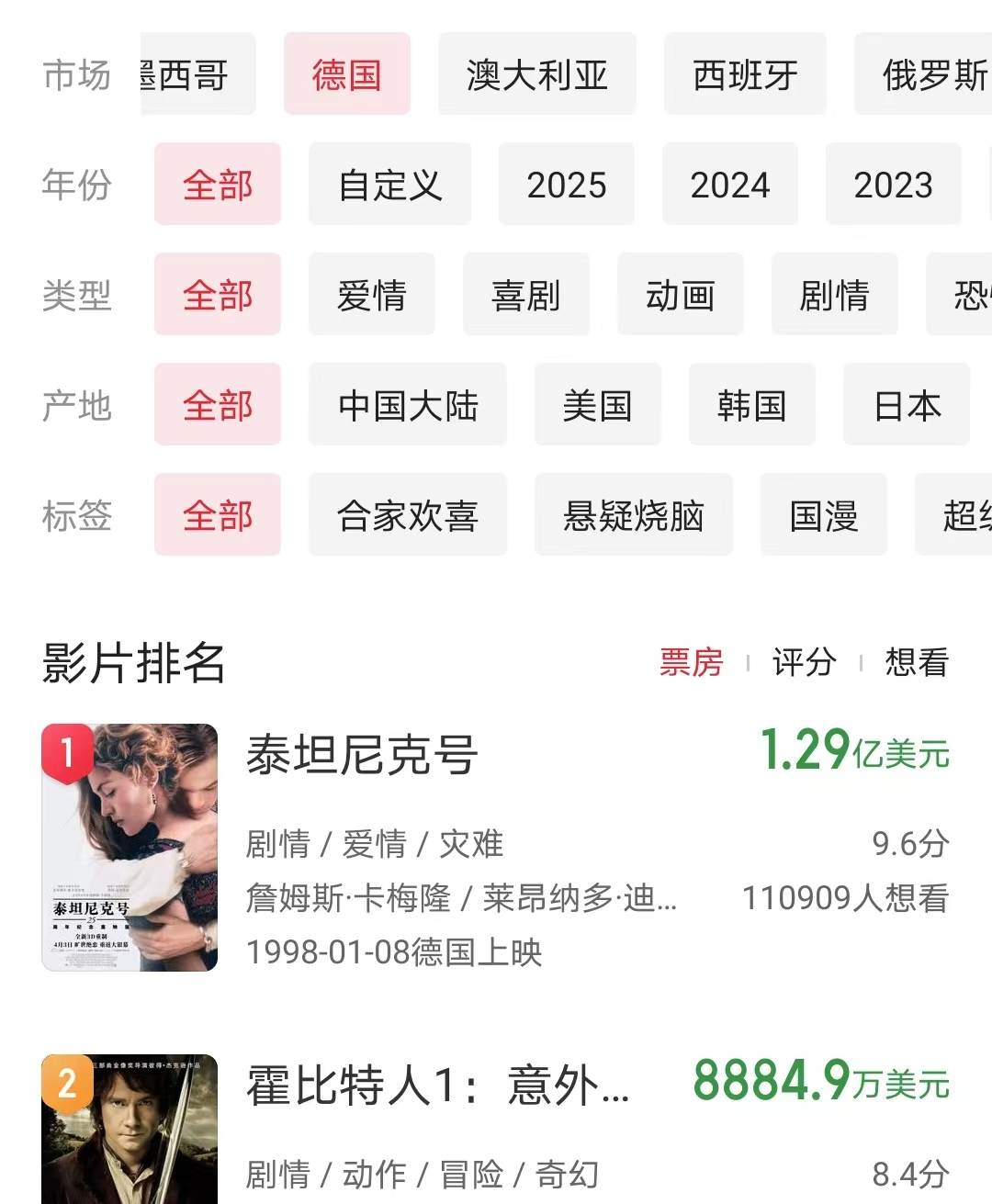The width and height of the screenshot is (992, 1204).
Task: Select the 澳大利亚 market chip
Action: click(536, 74)
